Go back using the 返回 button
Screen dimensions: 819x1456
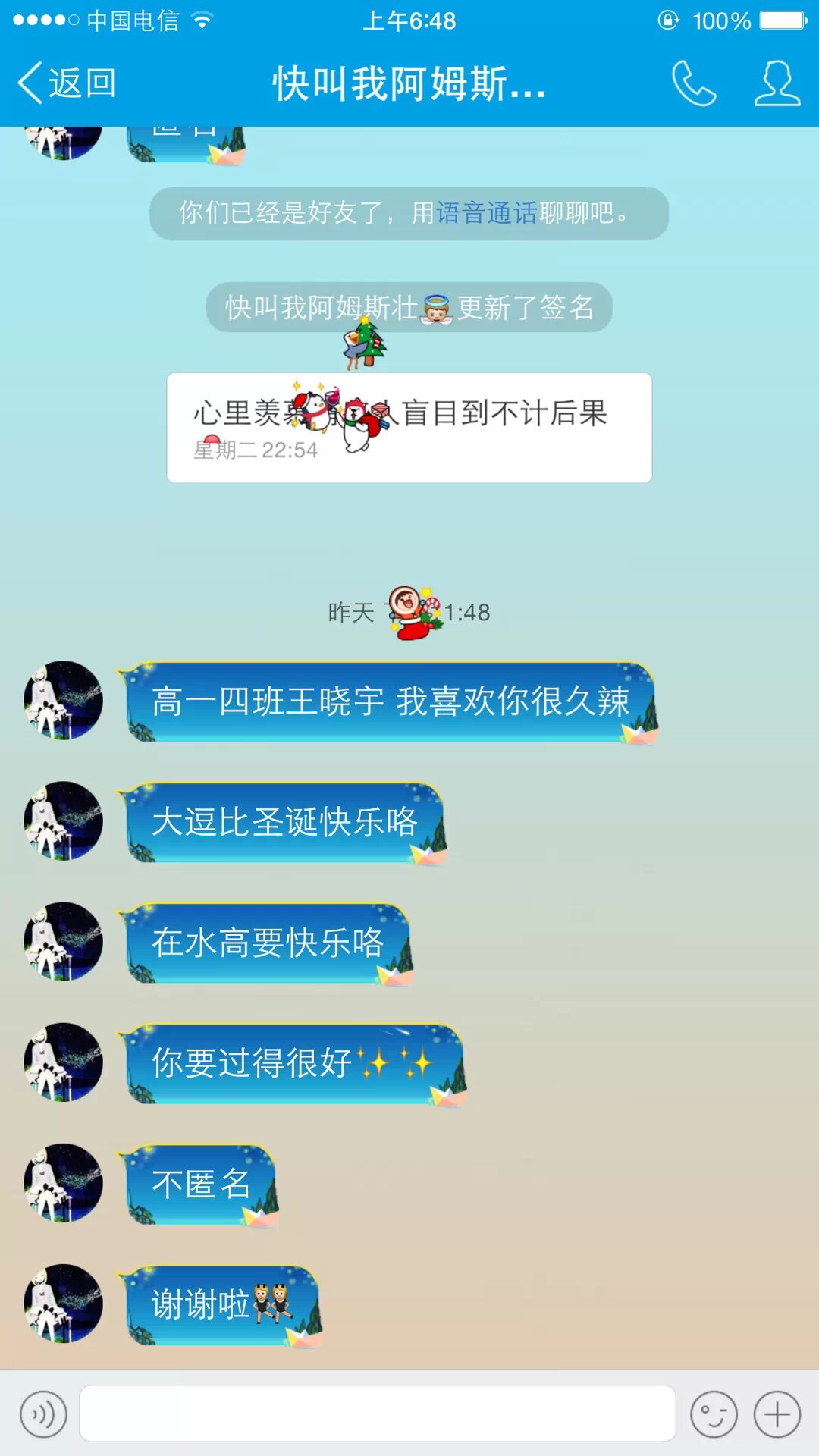(67, 83)
